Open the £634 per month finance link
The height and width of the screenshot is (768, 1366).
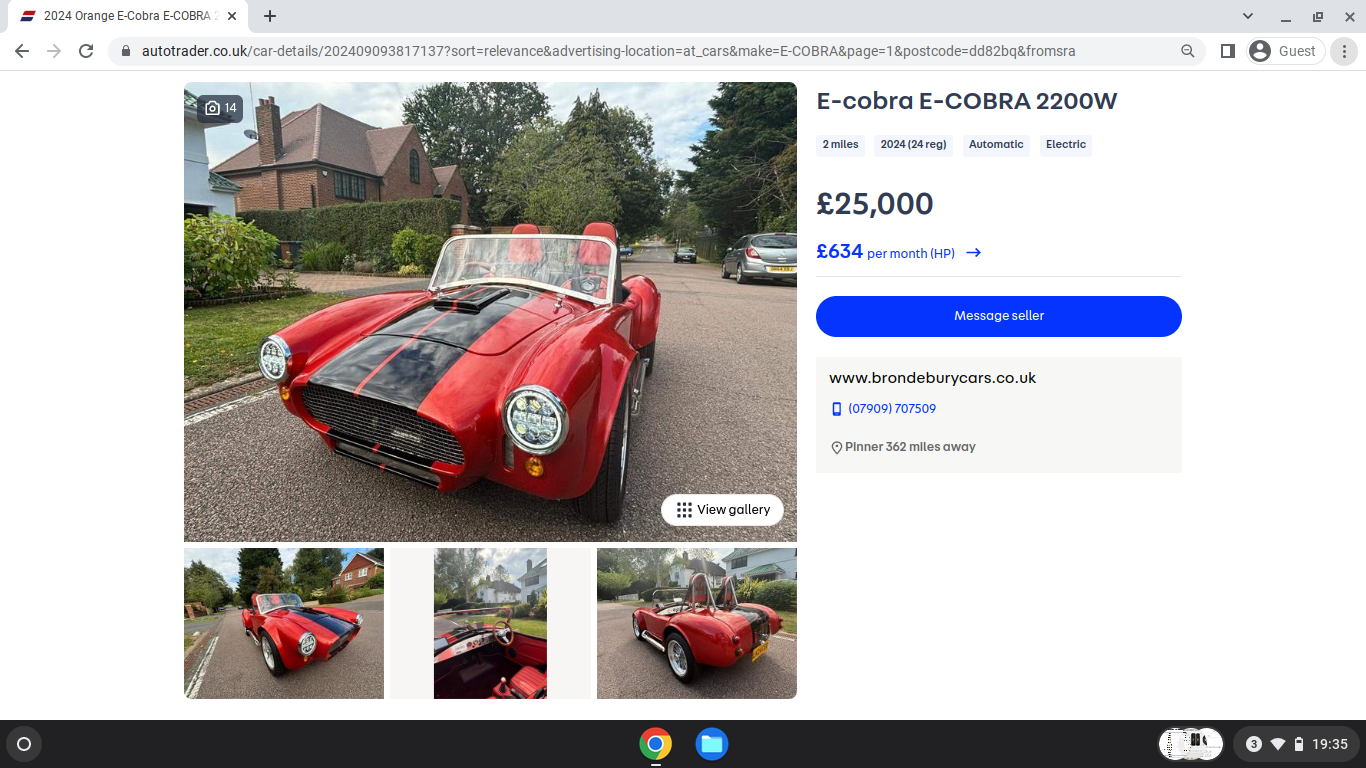tap(898, 253)
